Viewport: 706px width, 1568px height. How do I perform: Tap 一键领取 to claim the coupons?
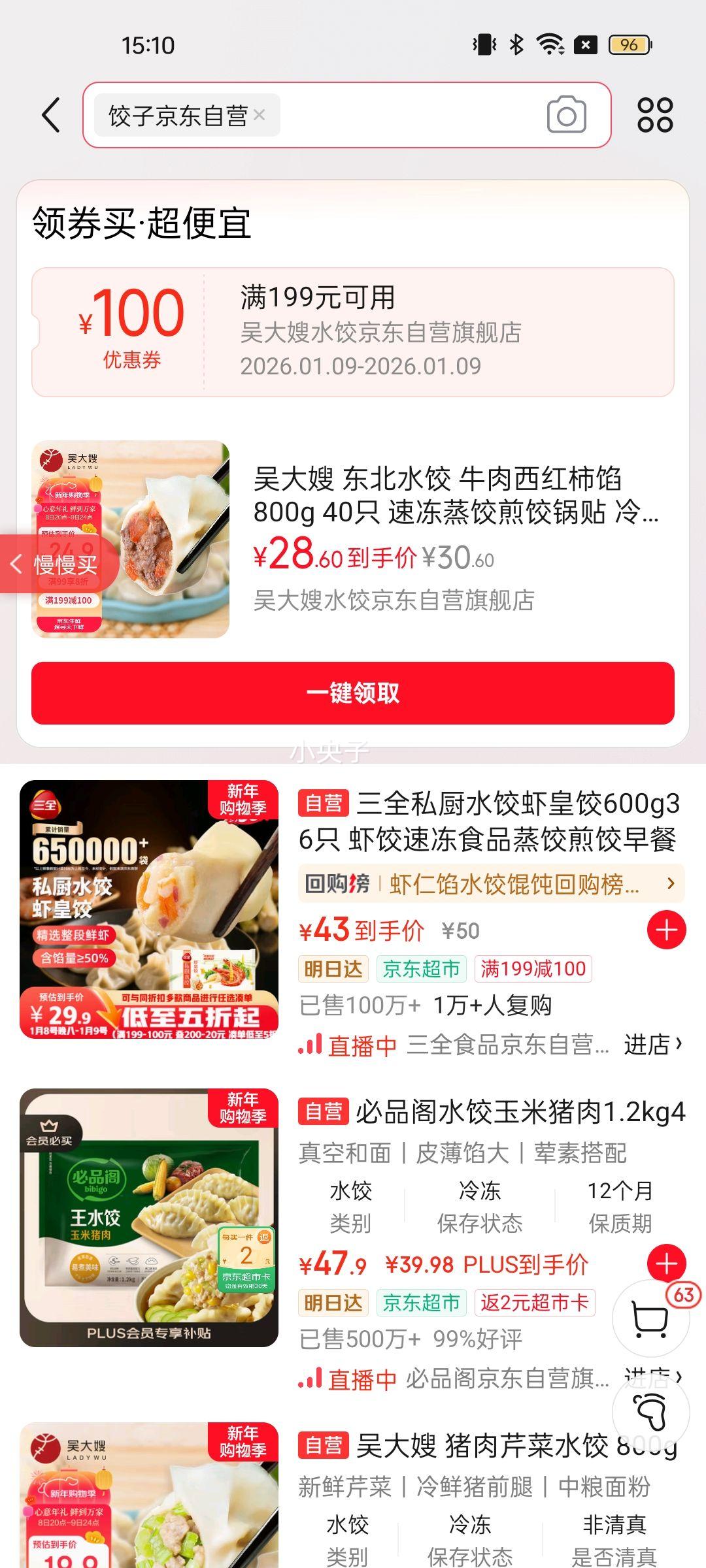353,695
